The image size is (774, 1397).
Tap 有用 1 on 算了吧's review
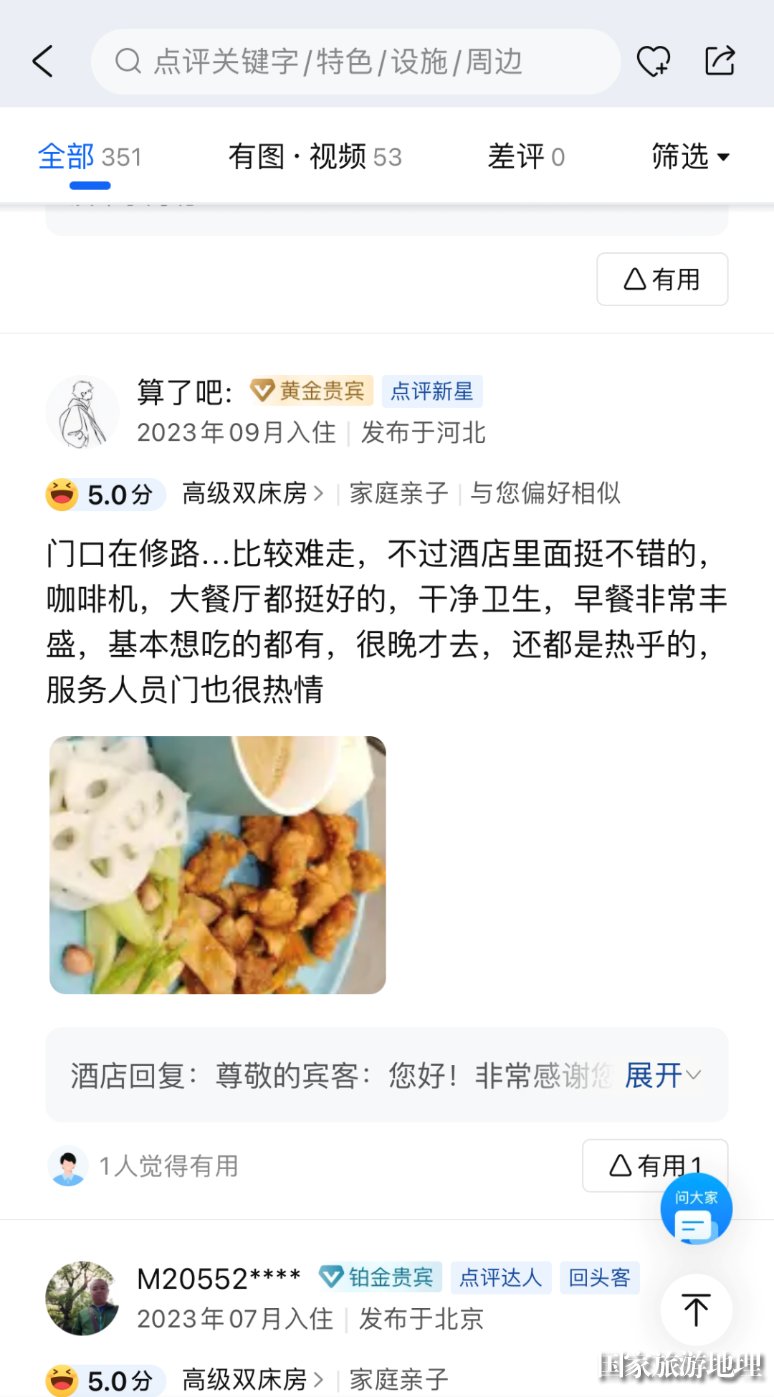point(654,1166)
